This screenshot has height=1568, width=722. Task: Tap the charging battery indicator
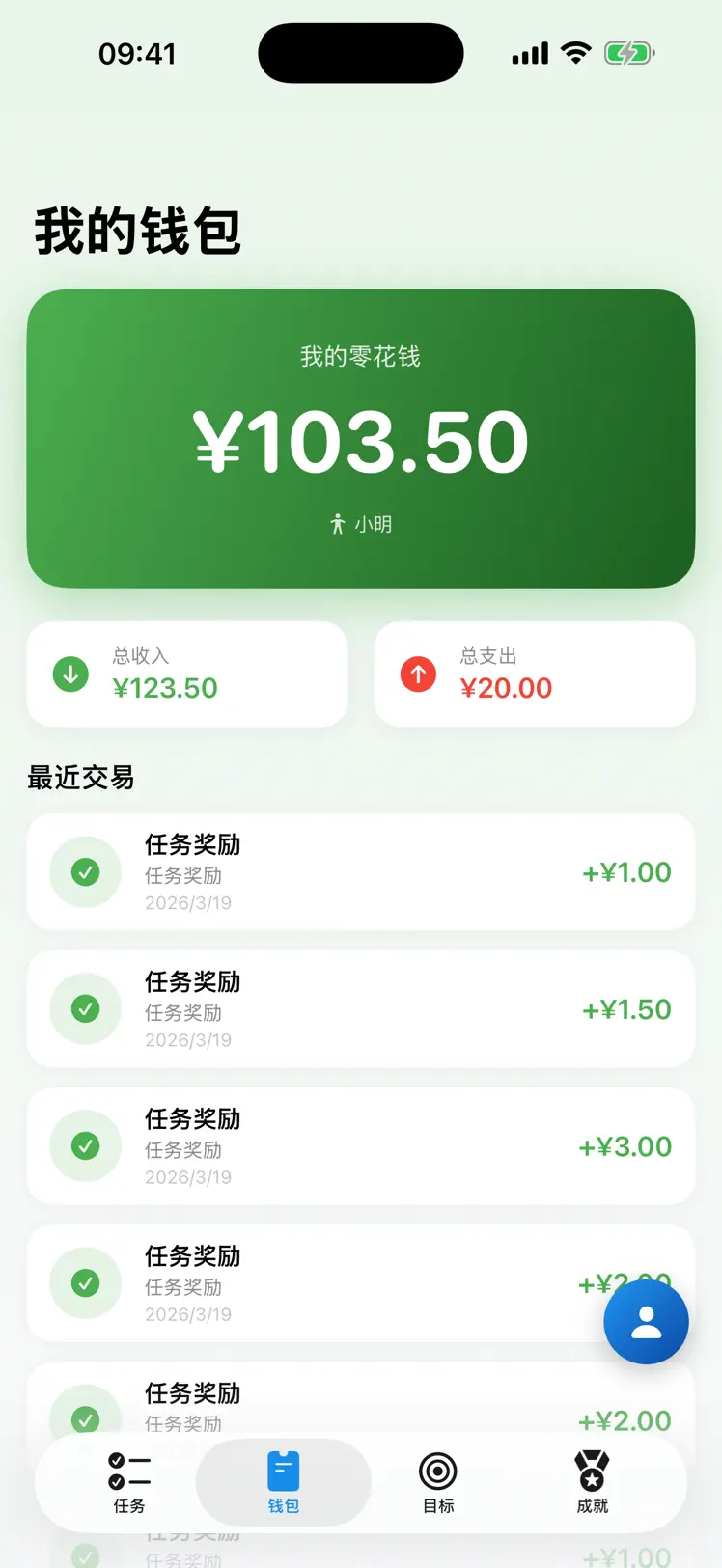pos(628,53)
